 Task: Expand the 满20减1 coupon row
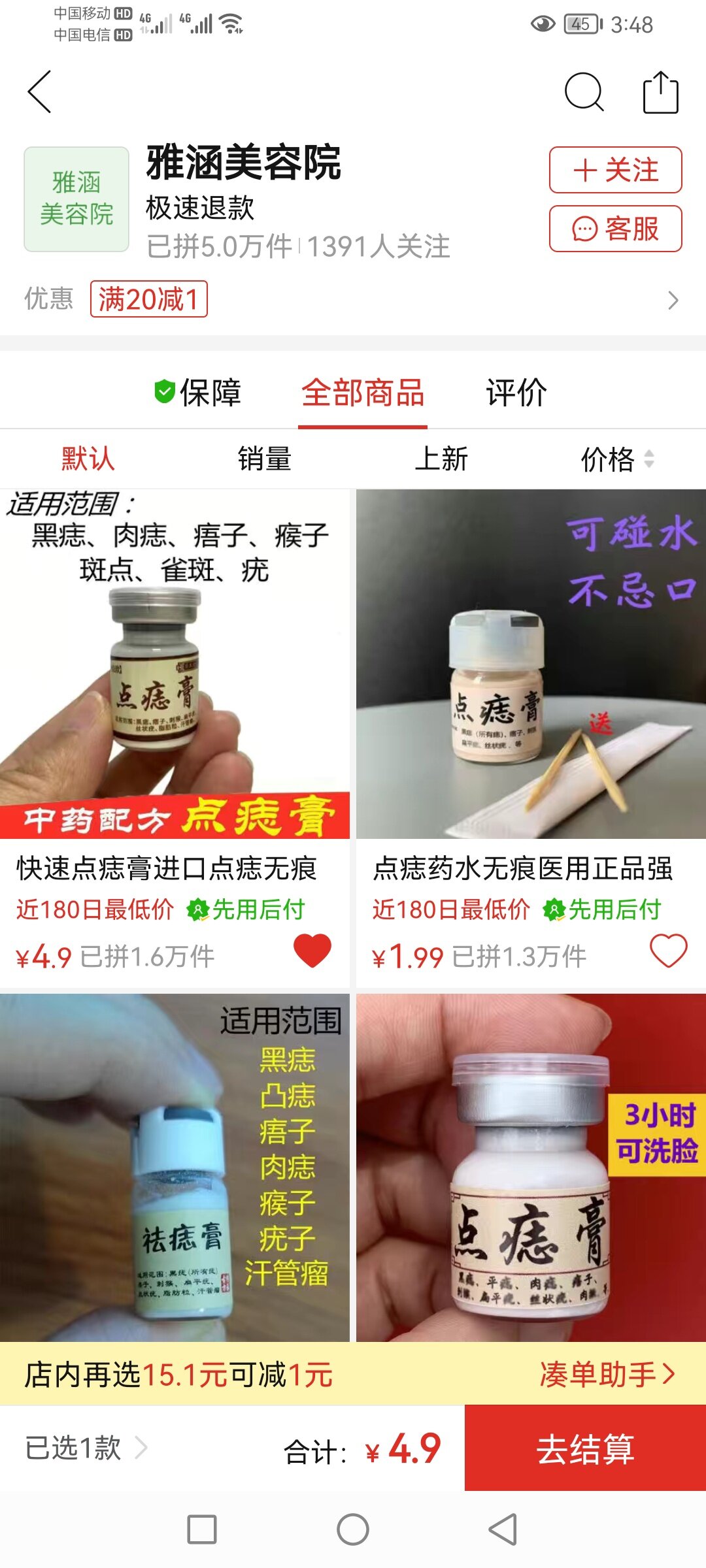(672, 300)
